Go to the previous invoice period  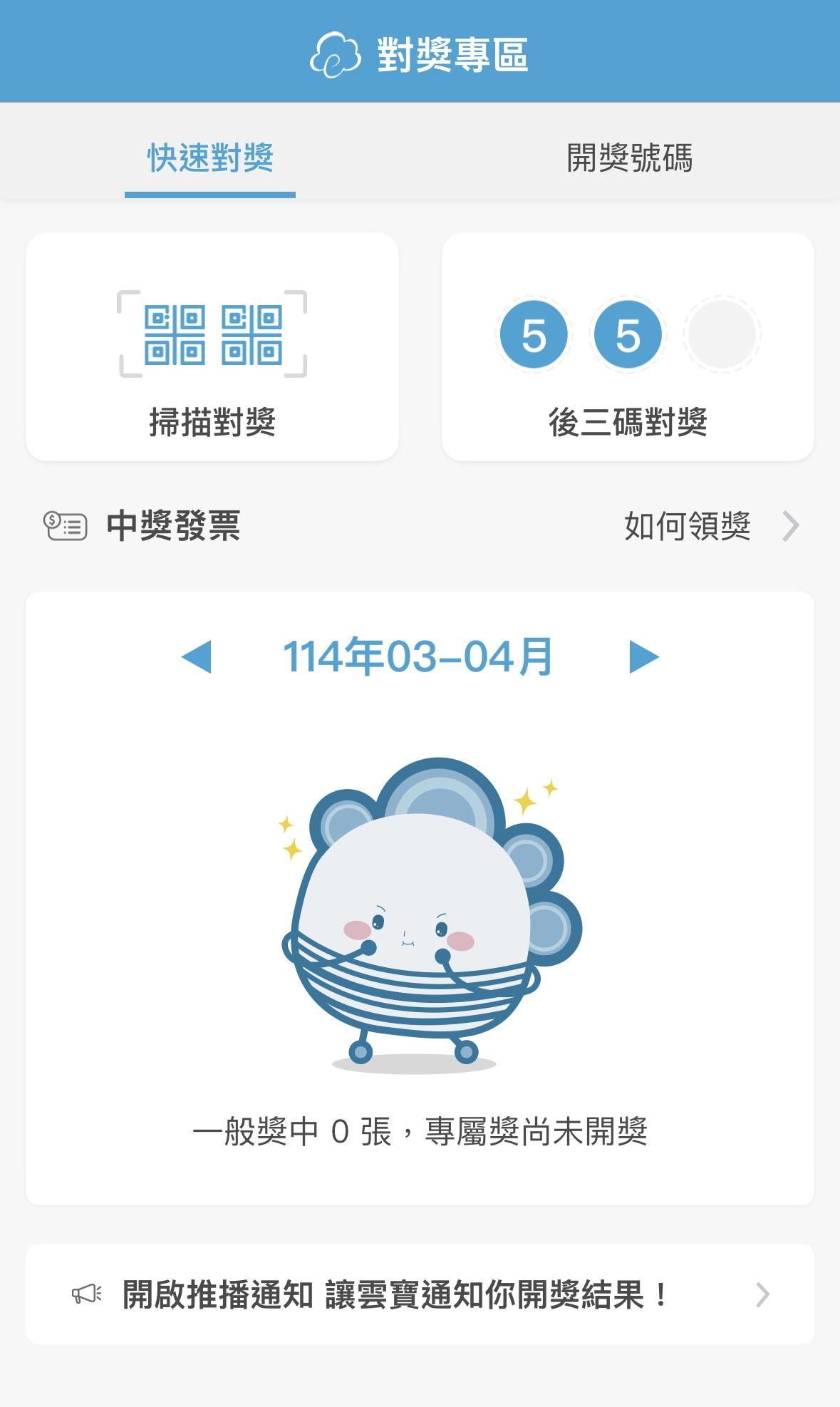tap(197, 656)
